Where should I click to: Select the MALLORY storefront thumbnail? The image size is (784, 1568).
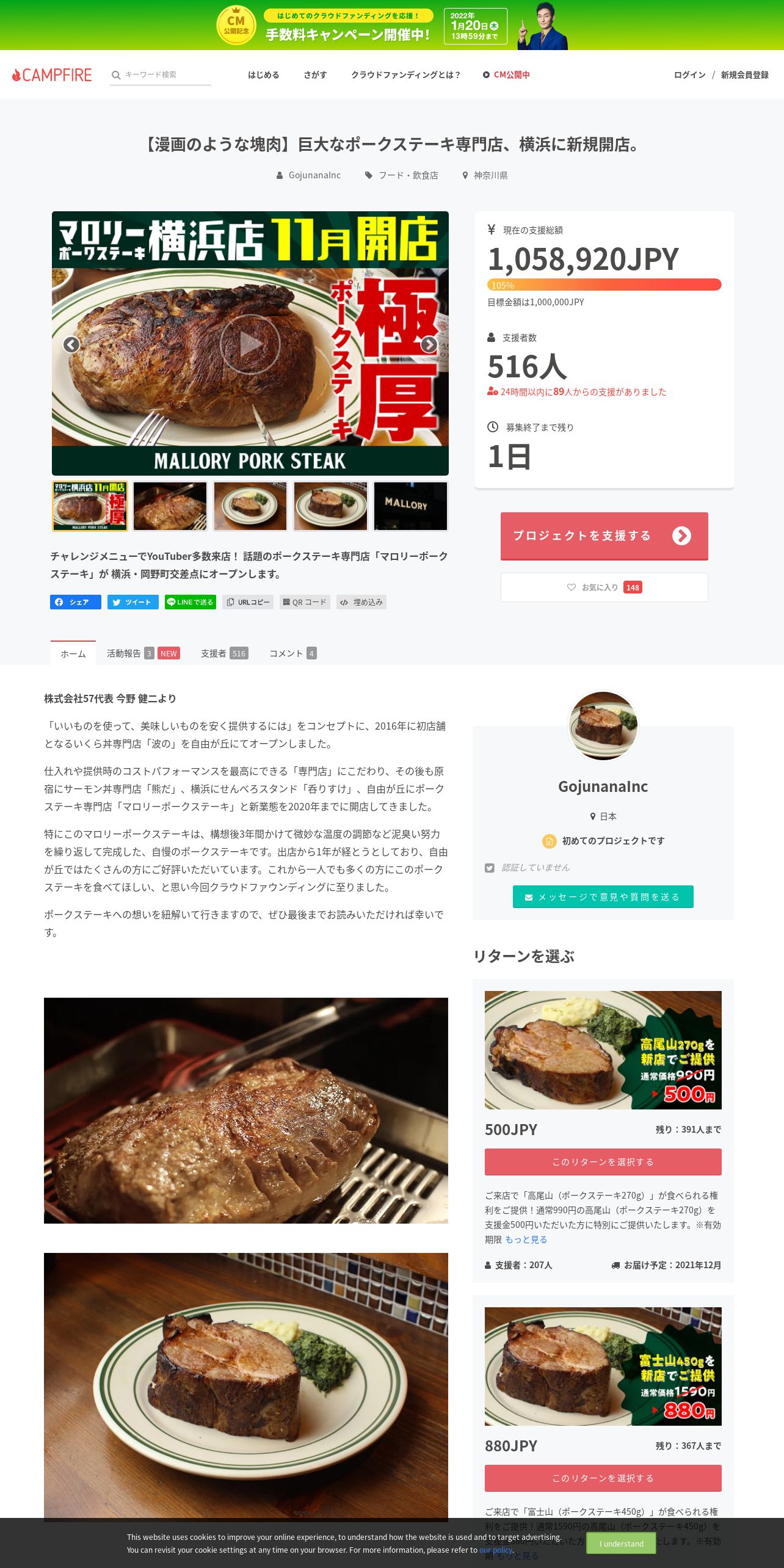click(410, 506)
